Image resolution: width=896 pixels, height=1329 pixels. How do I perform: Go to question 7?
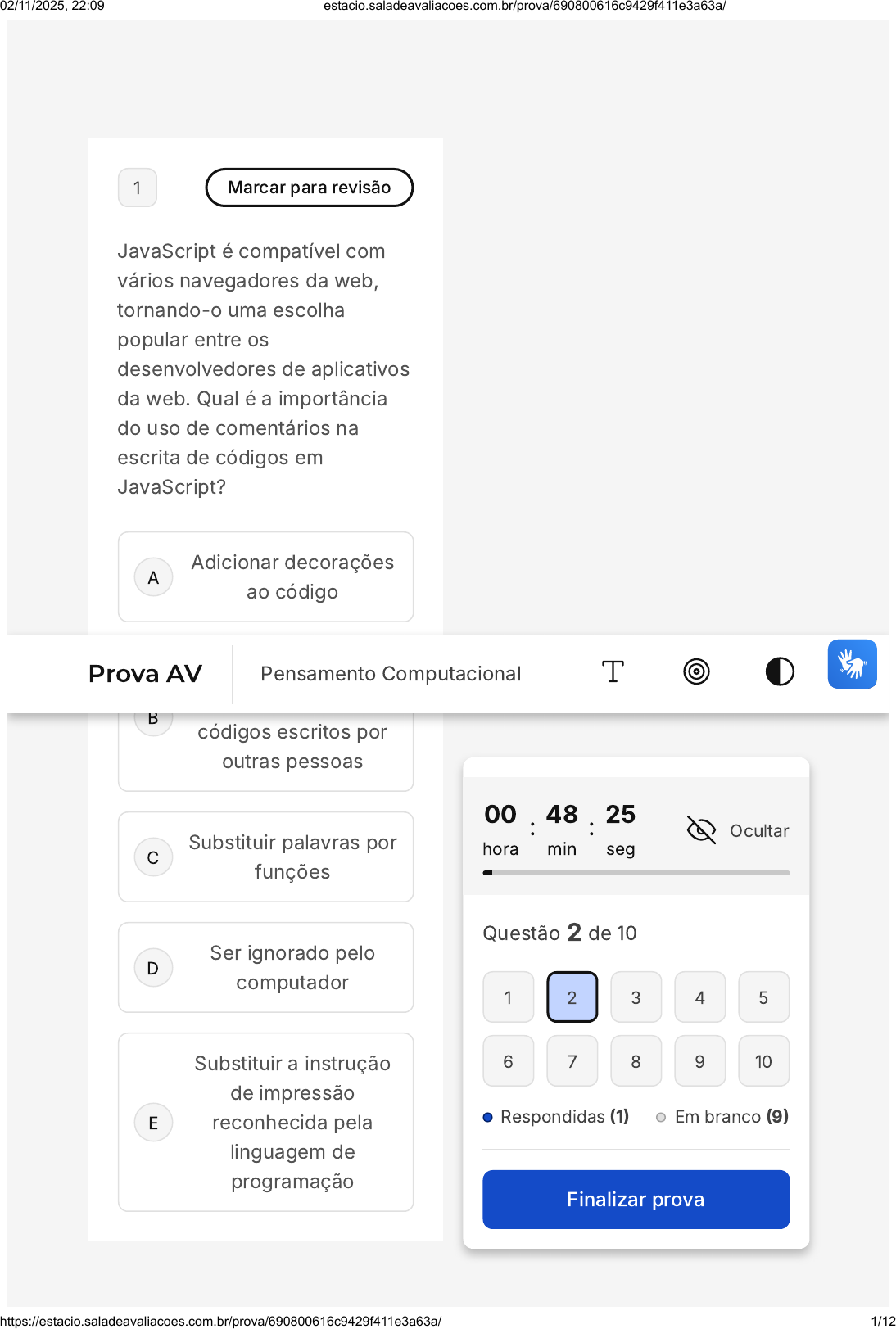(572, 1061)
